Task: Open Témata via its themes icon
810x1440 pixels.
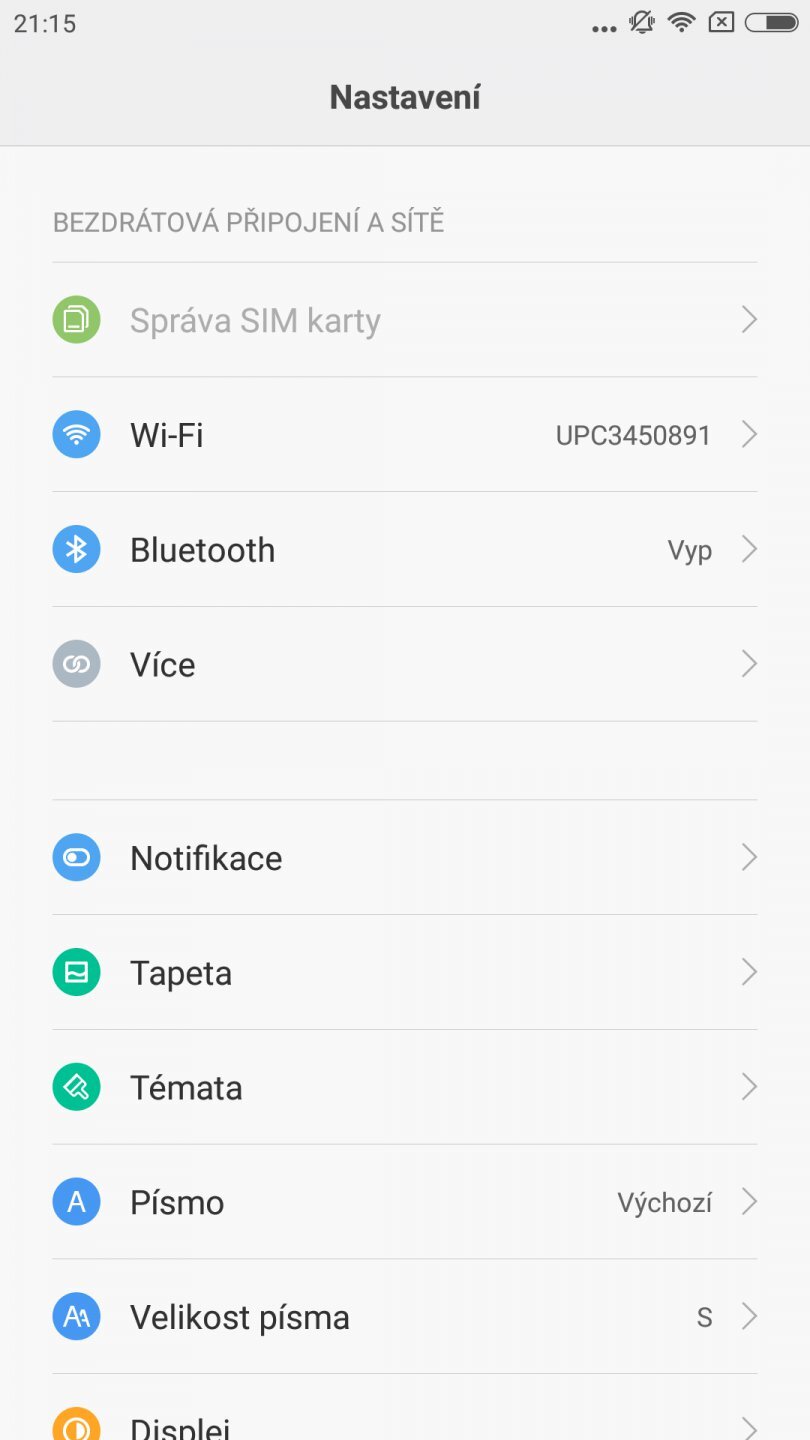Action: click(76, 1087)
